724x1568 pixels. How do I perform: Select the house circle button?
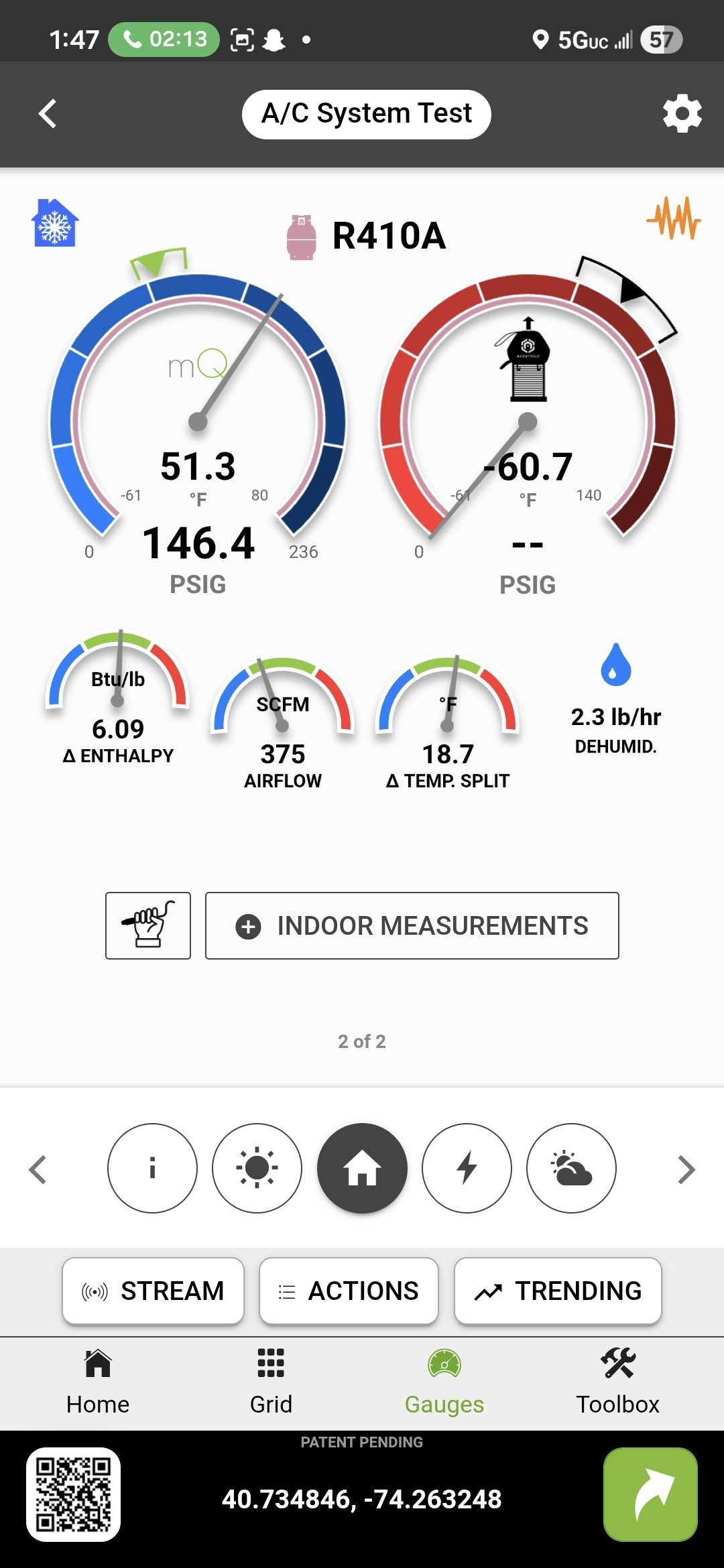(x=362, y=1168)
